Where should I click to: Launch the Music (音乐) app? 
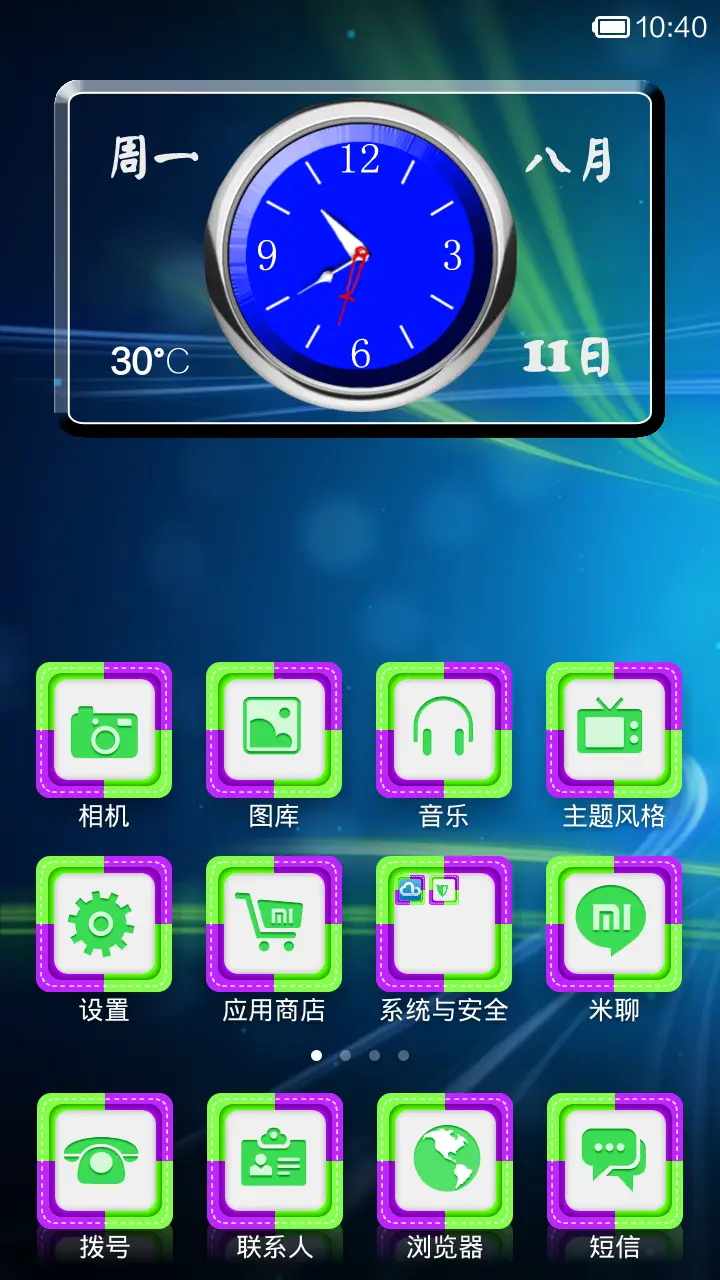[x=444, y=730]
